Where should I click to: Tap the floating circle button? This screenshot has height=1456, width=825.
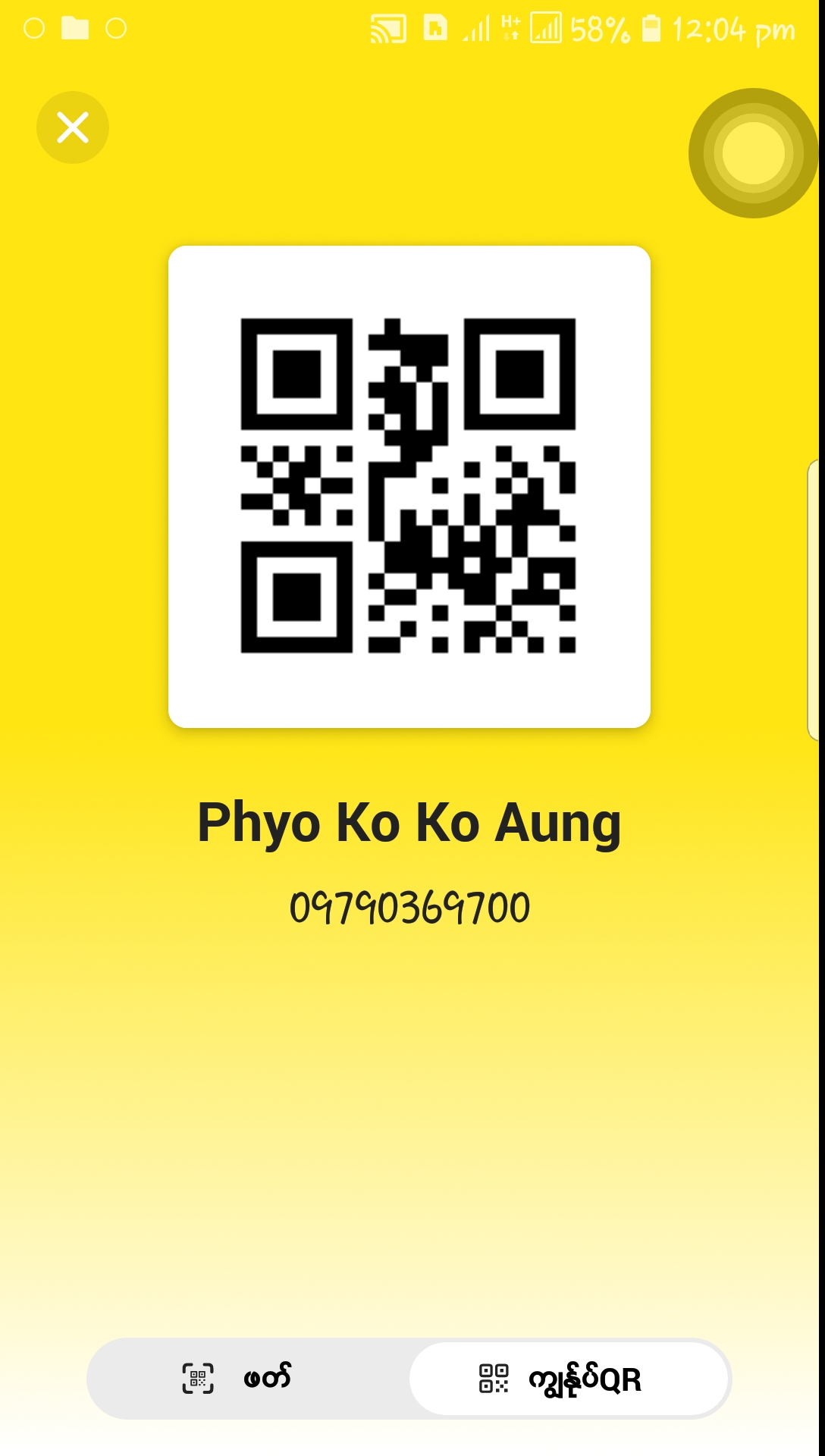pos(752,153)
